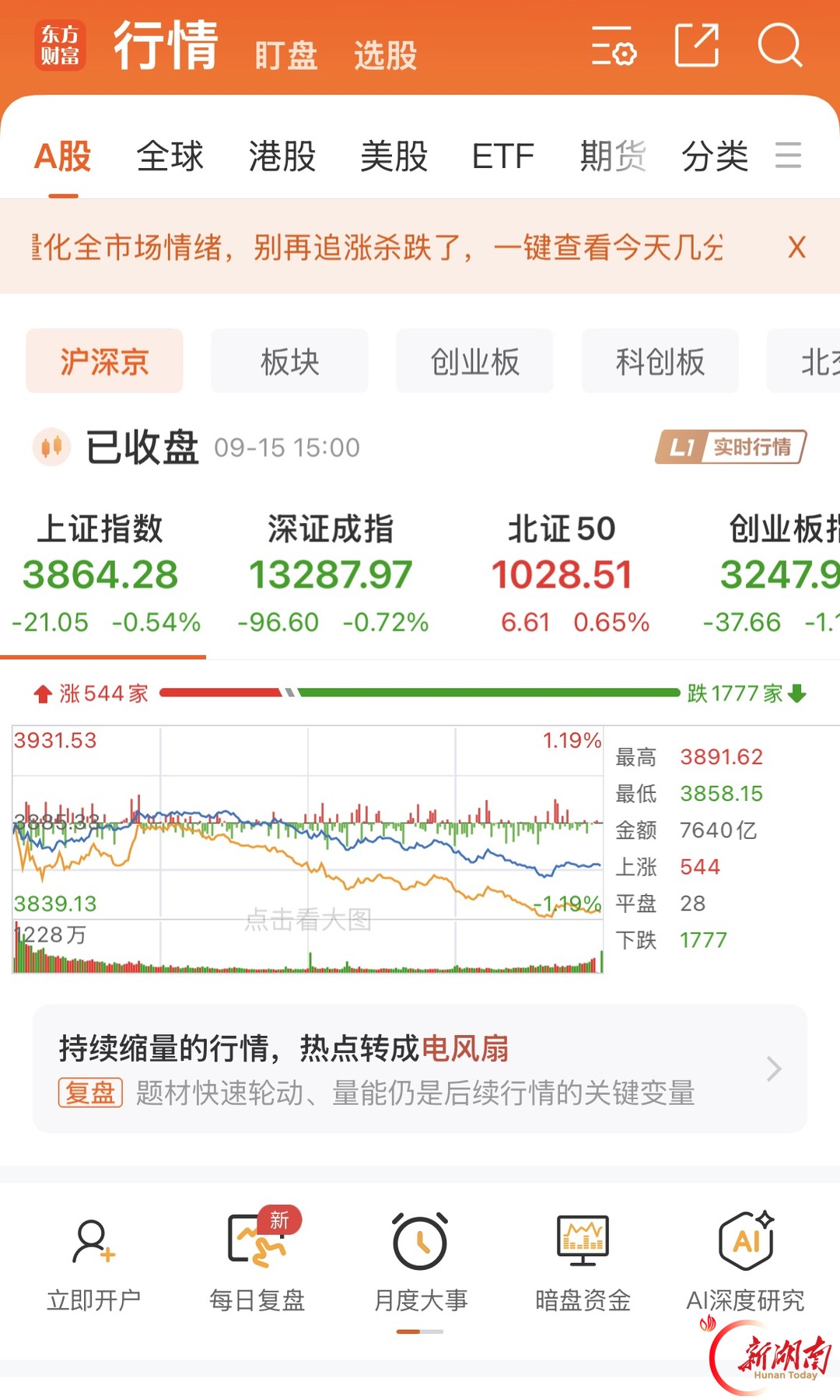The height and width of the screenshot is (1400, 840).
Task: Select the 全球 market tab
Action: coord(170,156)
